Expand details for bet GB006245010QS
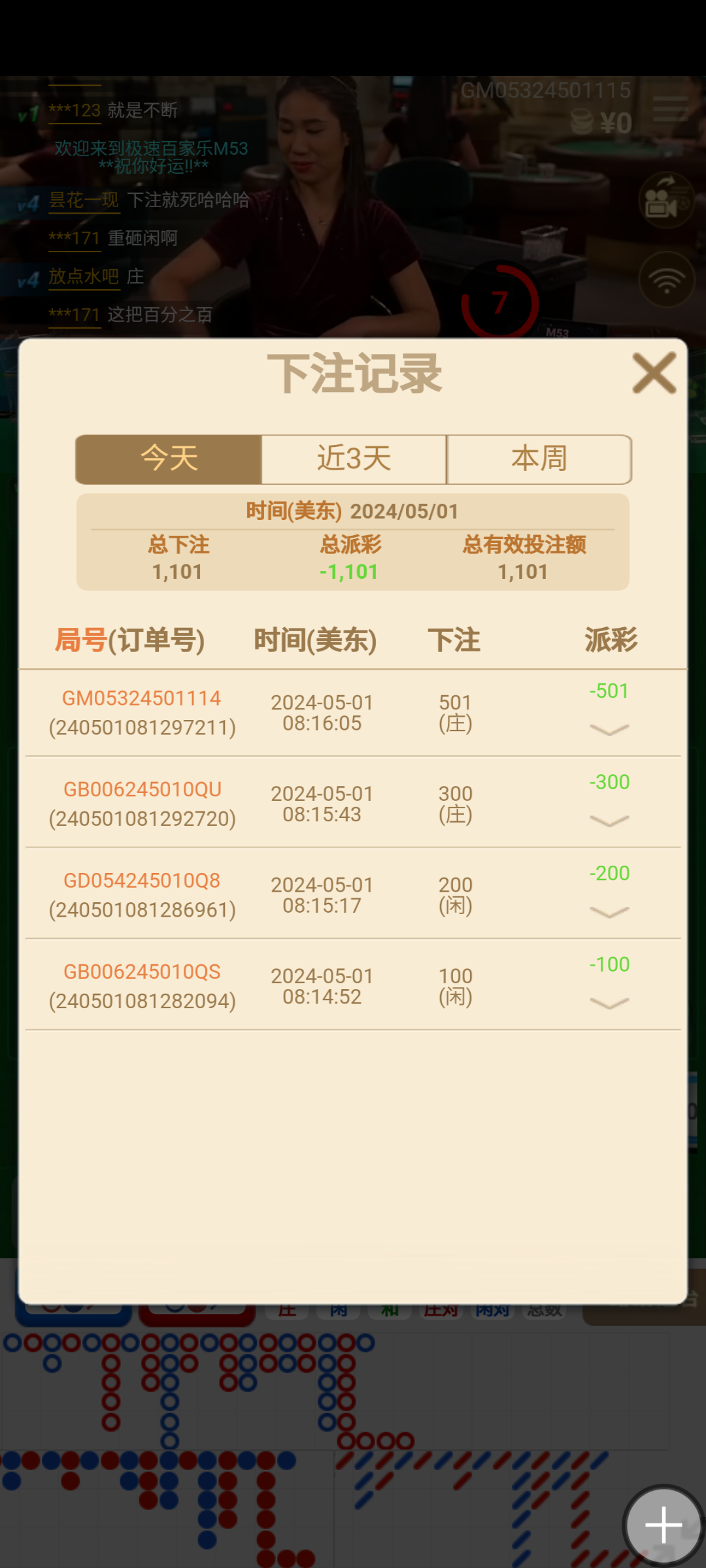The width and height of the screenshot is (706, 1568). click(x=609, y=1003)
